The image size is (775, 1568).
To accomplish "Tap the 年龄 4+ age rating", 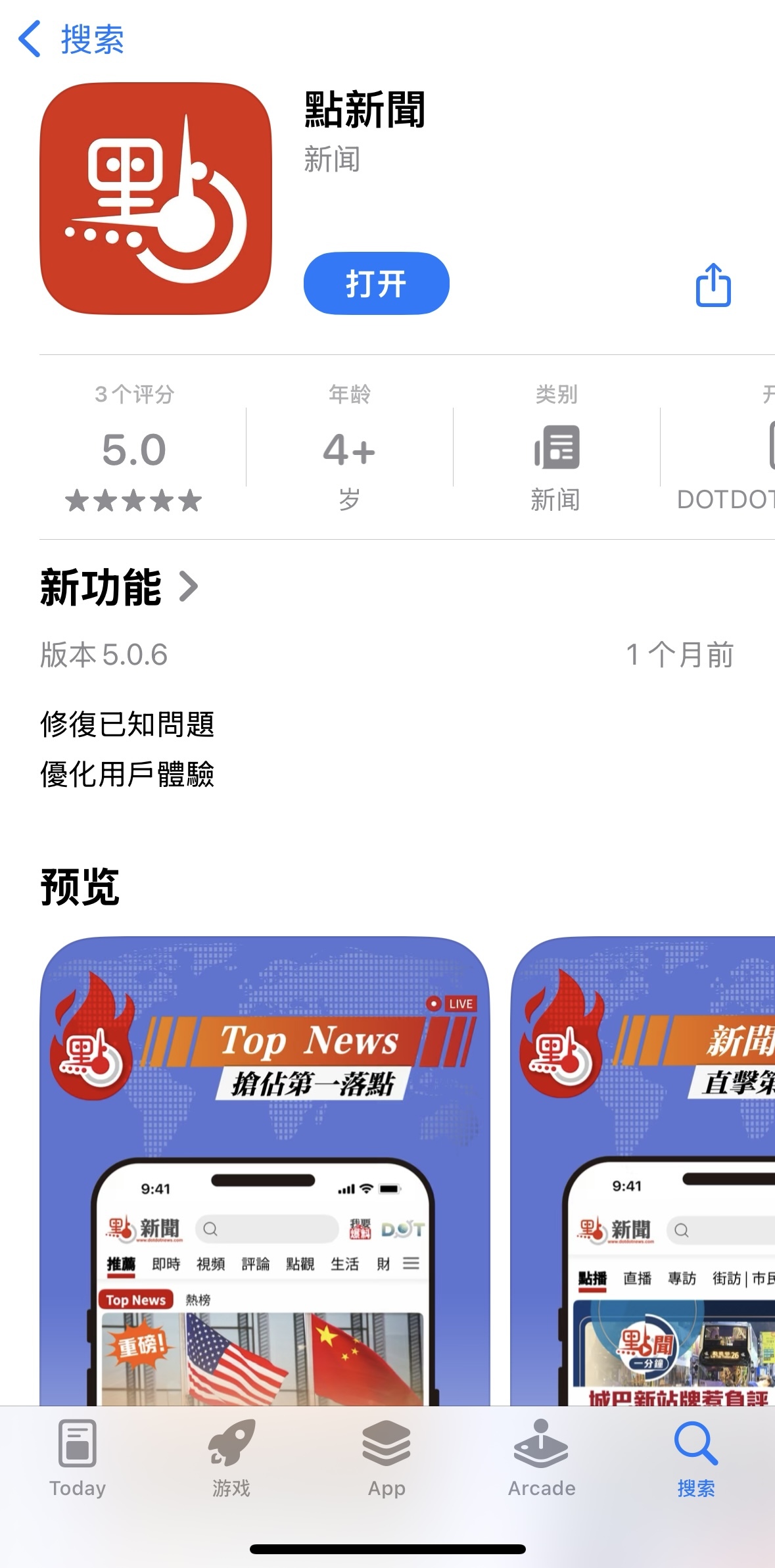I will (x=349, y=449).
